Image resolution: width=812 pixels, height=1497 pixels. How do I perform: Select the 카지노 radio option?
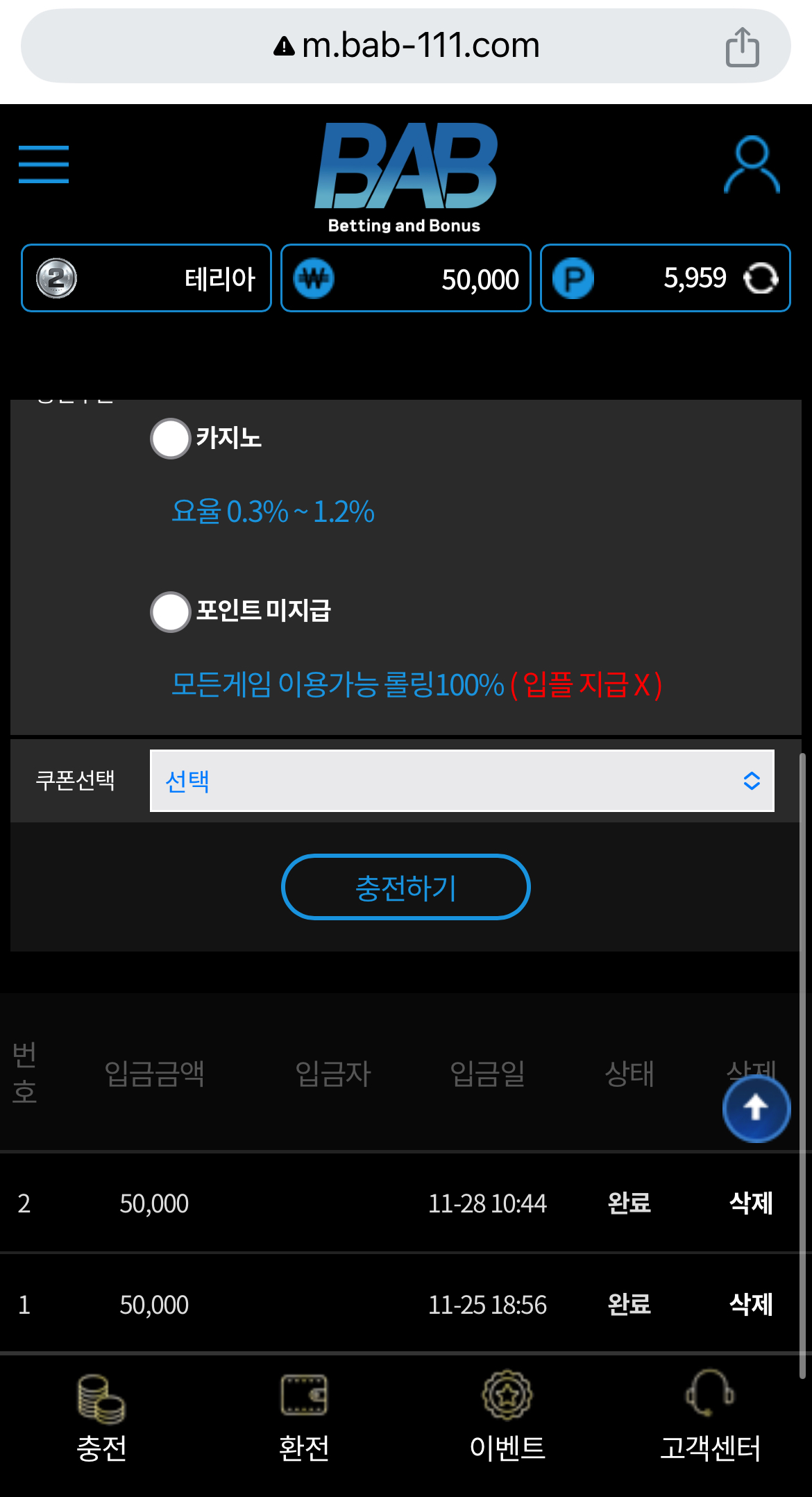(171, 439)
